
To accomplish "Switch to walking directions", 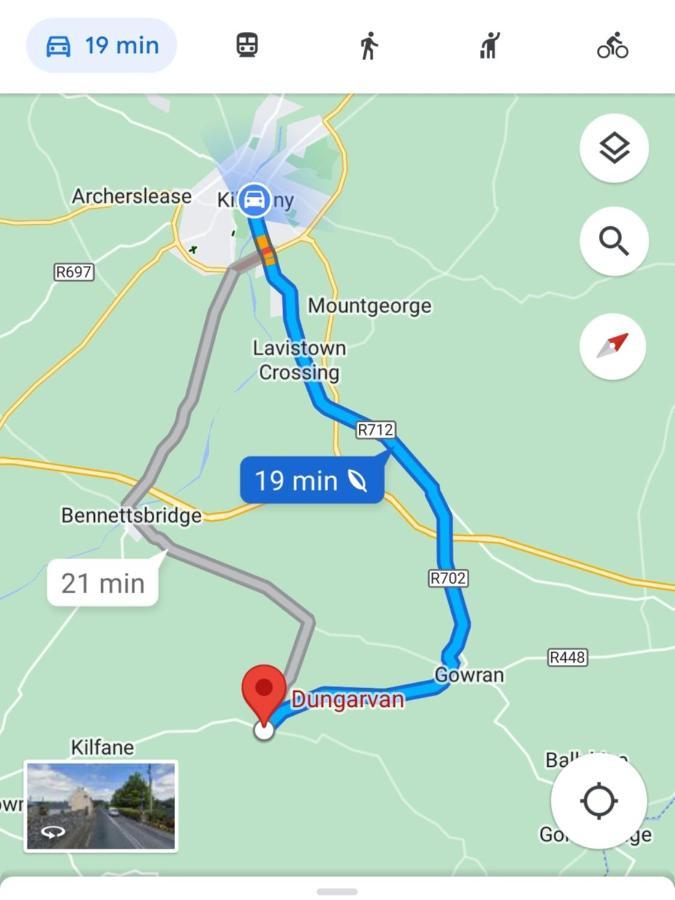I will [369, 46].
